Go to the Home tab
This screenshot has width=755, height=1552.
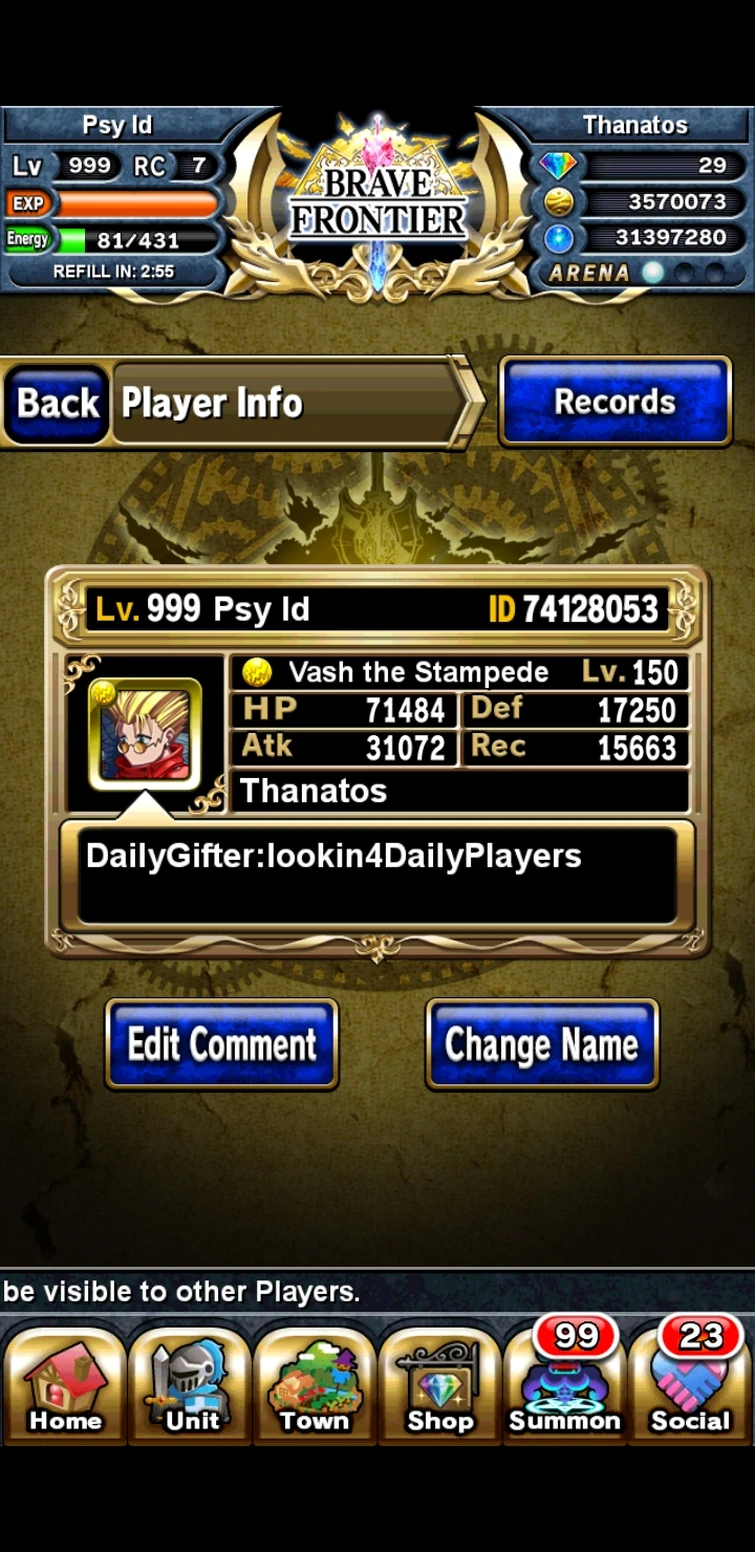(65, 1386)
